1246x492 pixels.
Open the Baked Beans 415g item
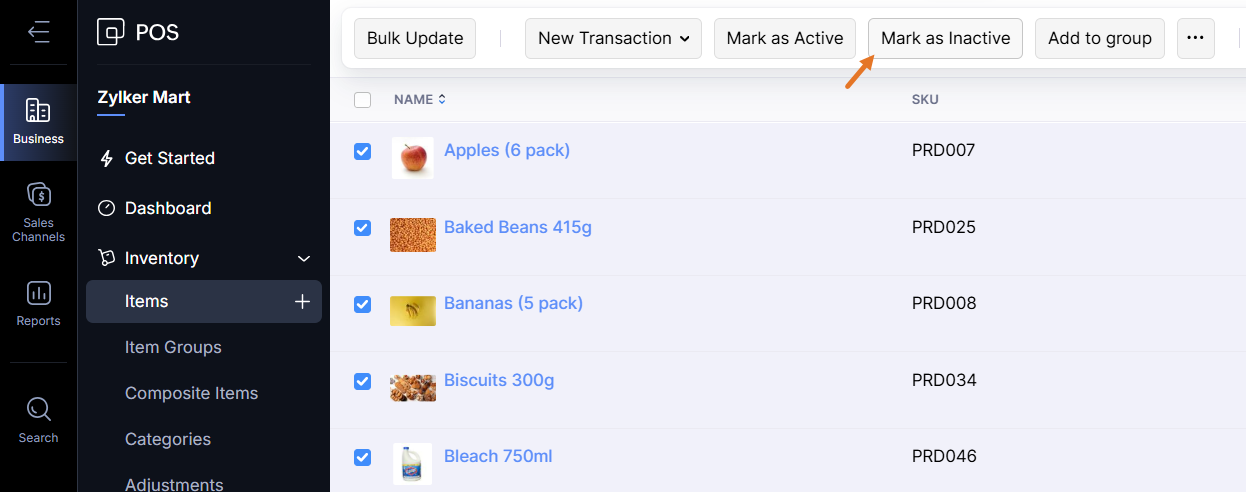[x=517, y=227]
